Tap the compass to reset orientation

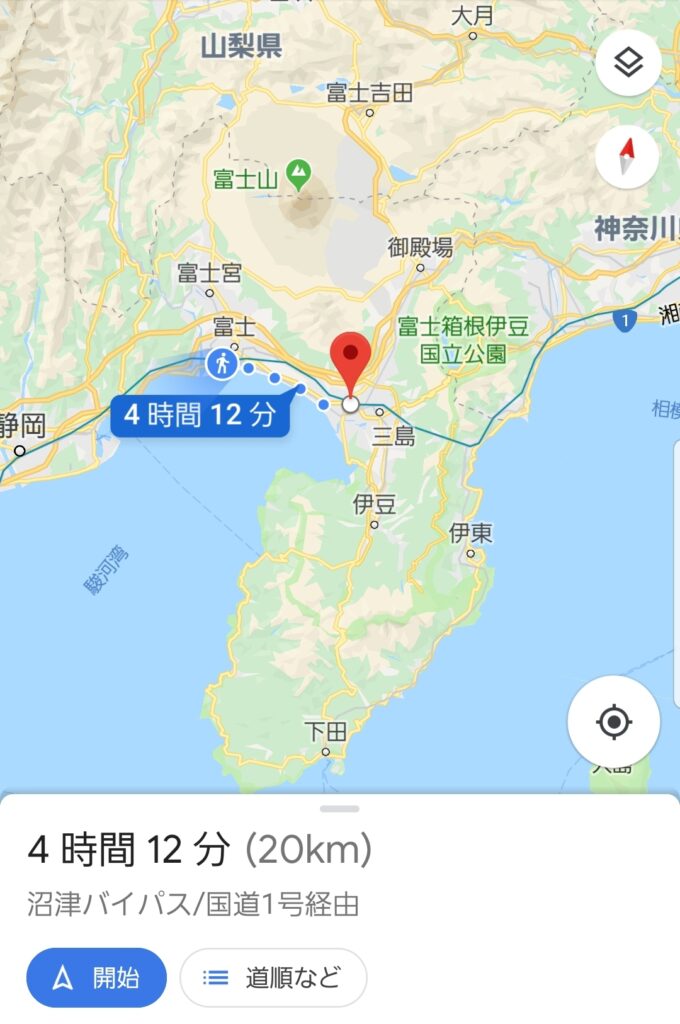[627, 156]
